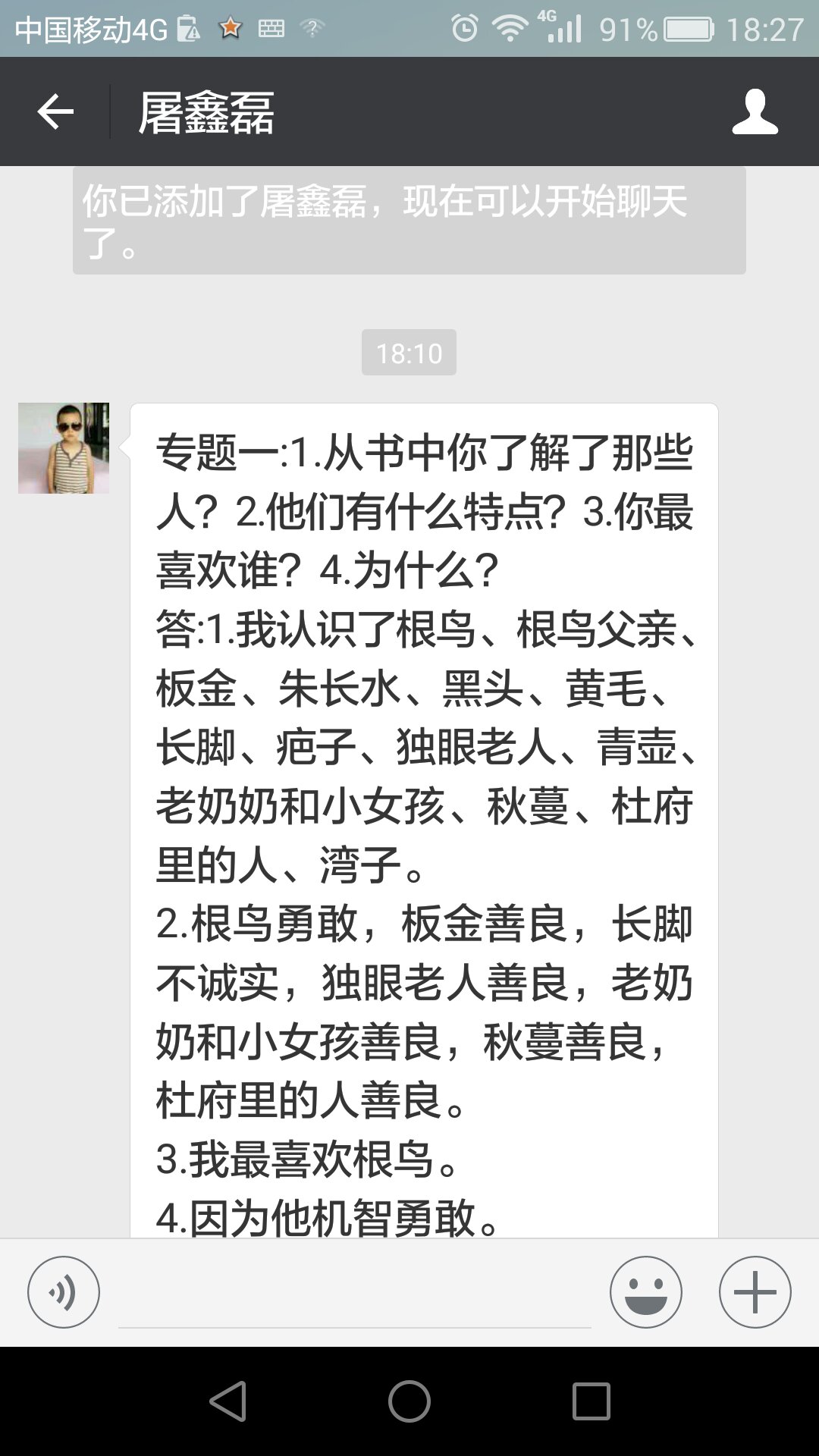Focus the message text field

pyautogui.click(x=354, y=1298)
